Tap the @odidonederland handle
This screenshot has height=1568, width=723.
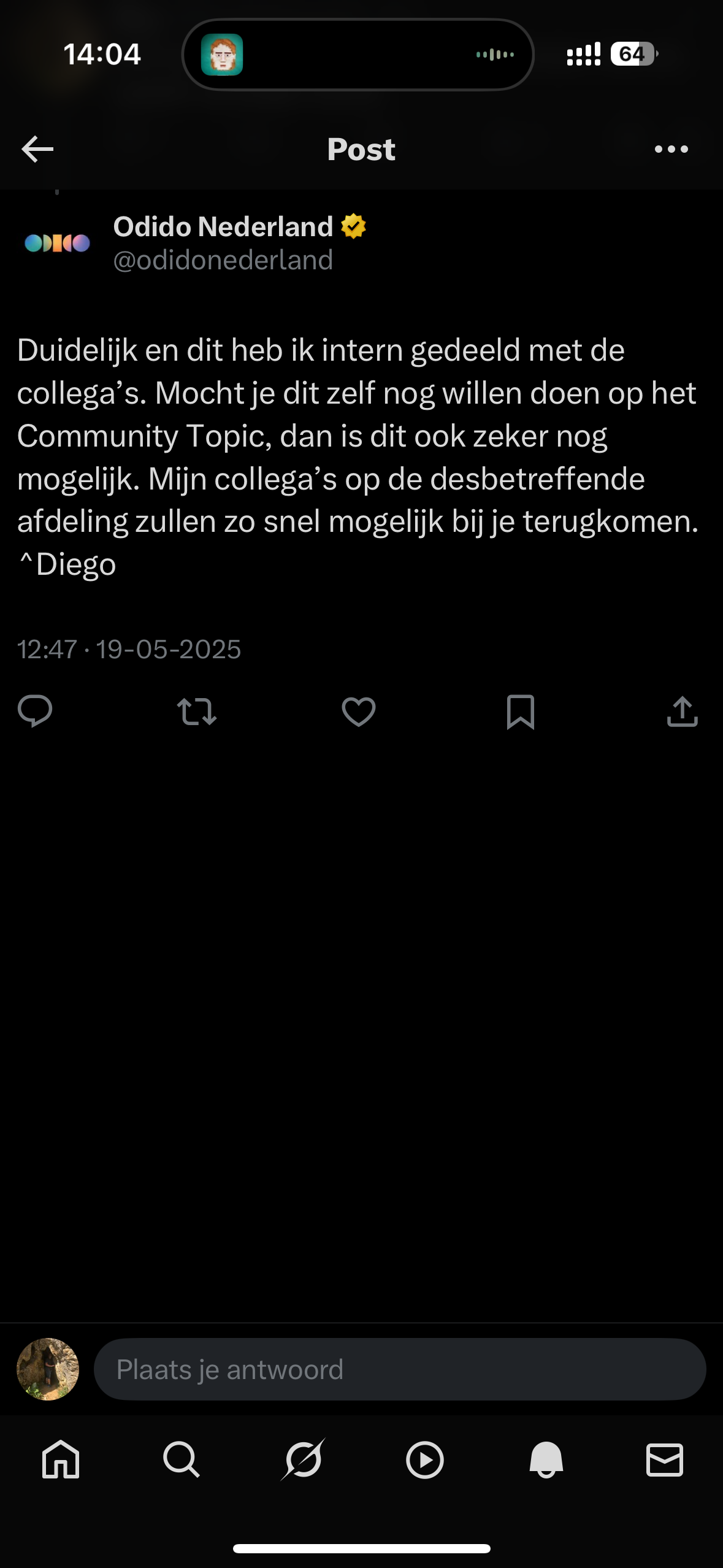pos(223,261)
